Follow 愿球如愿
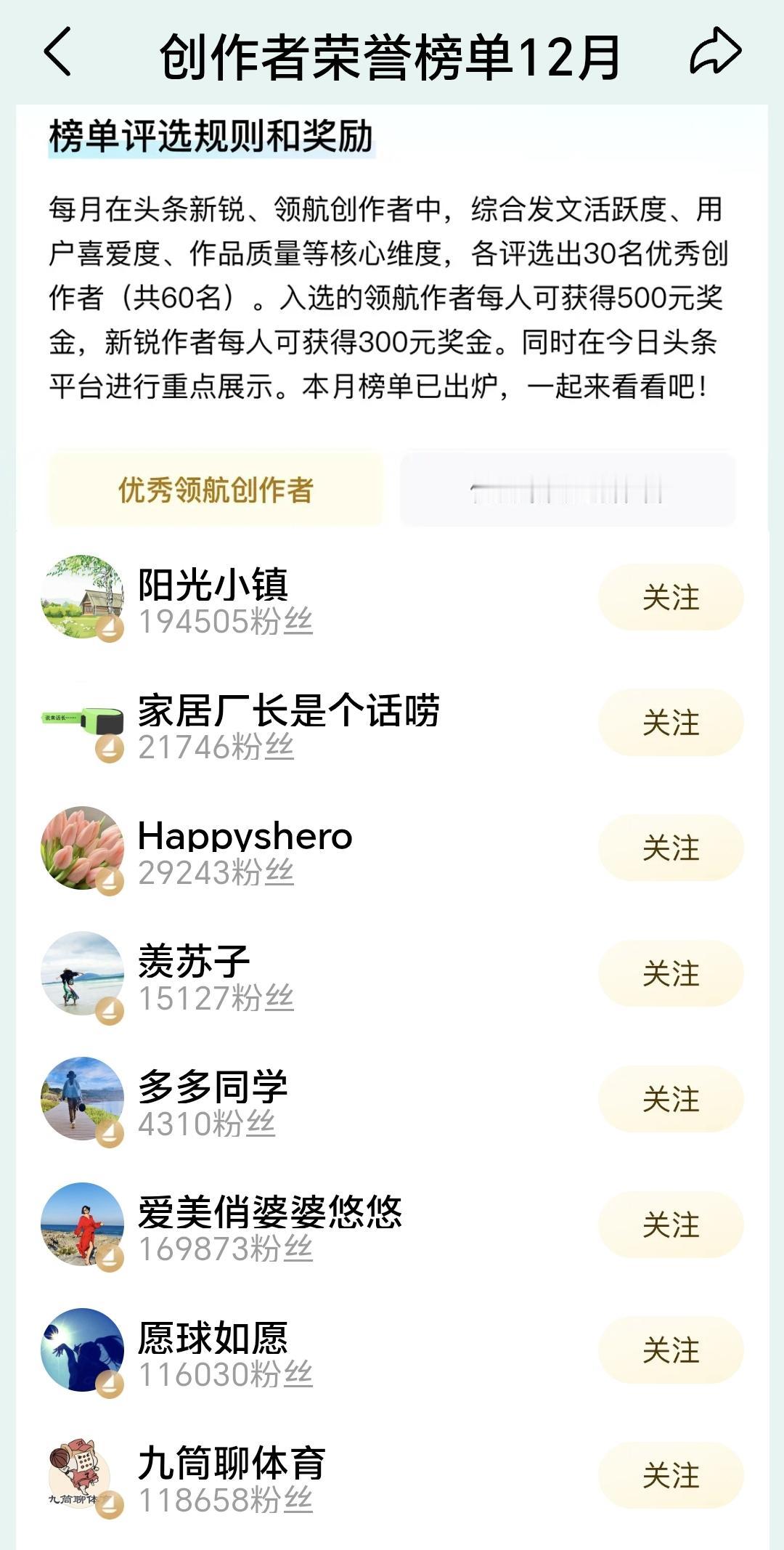The width and height of the screenshot is (784, 1550). pyautogui.click(x=670, y=1350)
